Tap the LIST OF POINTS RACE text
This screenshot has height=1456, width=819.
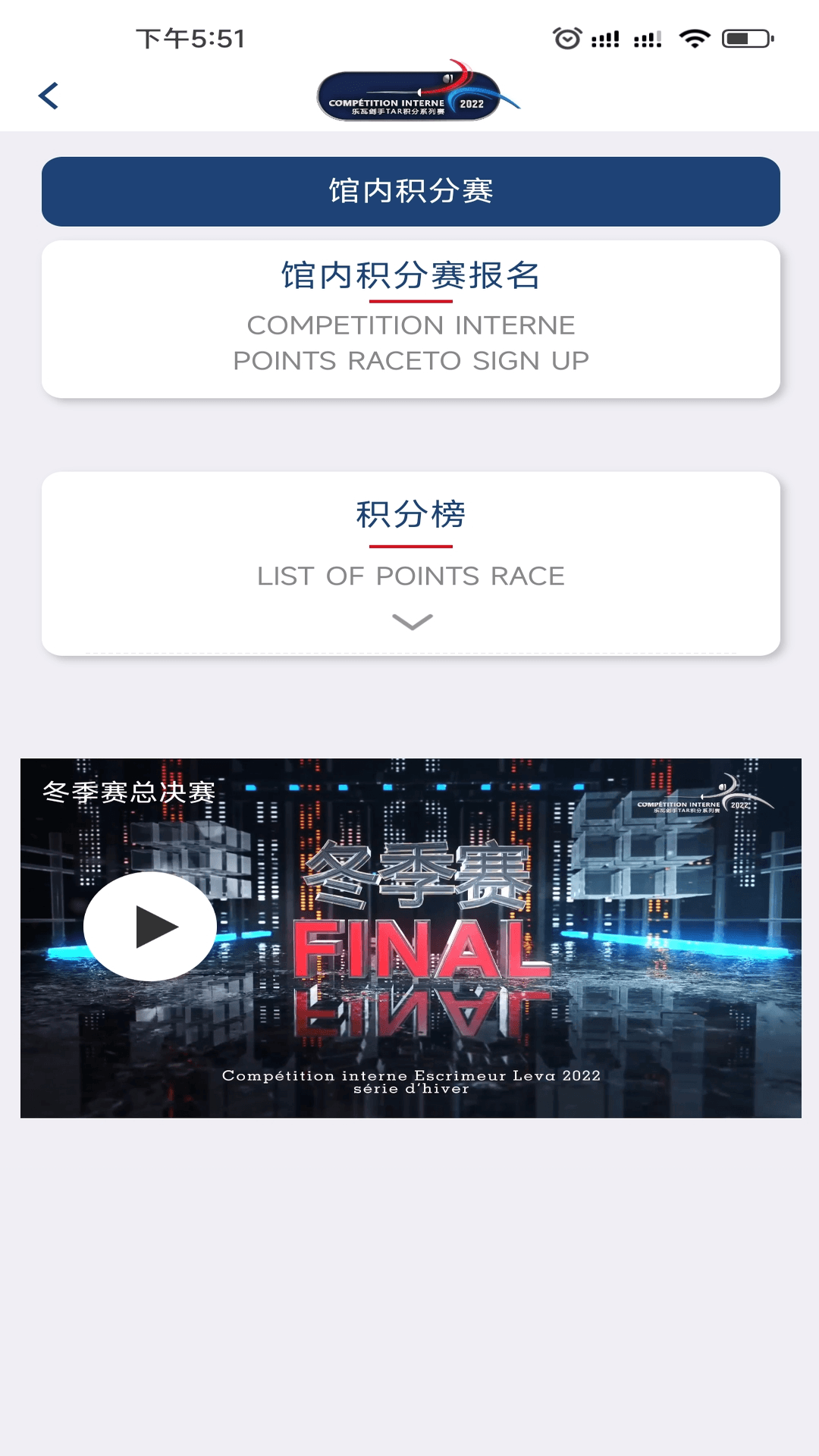pos(409,576)
